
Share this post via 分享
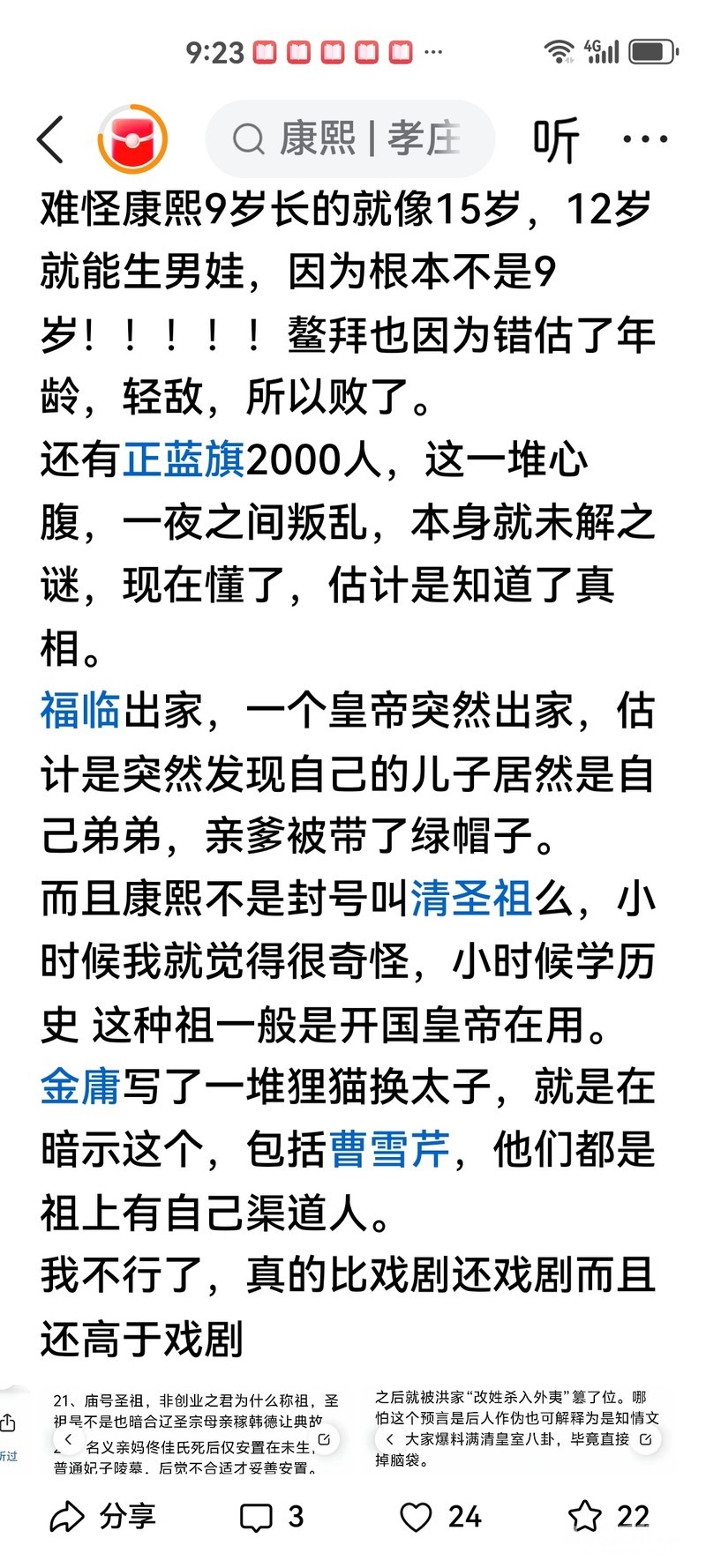(102, 1517)
